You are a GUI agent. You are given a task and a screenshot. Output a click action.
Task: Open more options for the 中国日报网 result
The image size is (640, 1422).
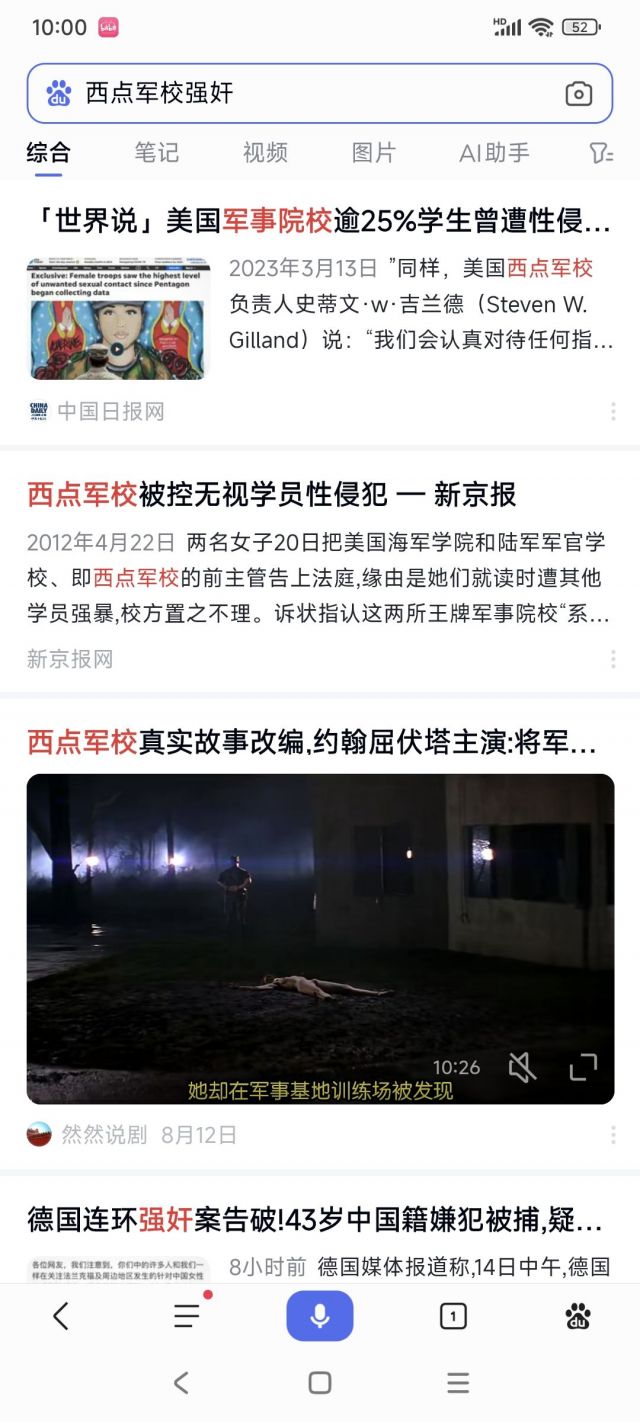(x=613, y=412)
